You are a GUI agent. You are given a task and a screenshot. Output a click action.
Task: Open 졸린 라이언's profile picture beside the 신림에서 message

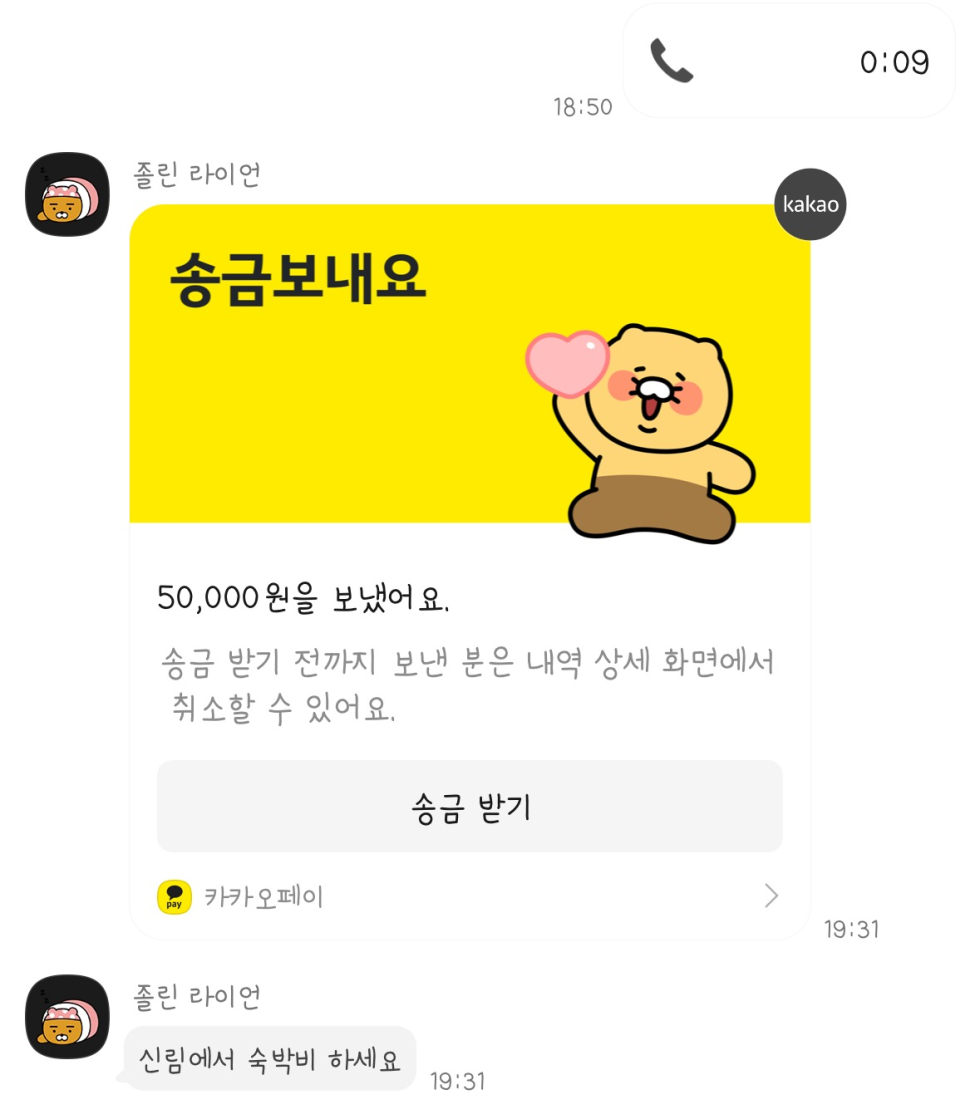(67, 1017)
